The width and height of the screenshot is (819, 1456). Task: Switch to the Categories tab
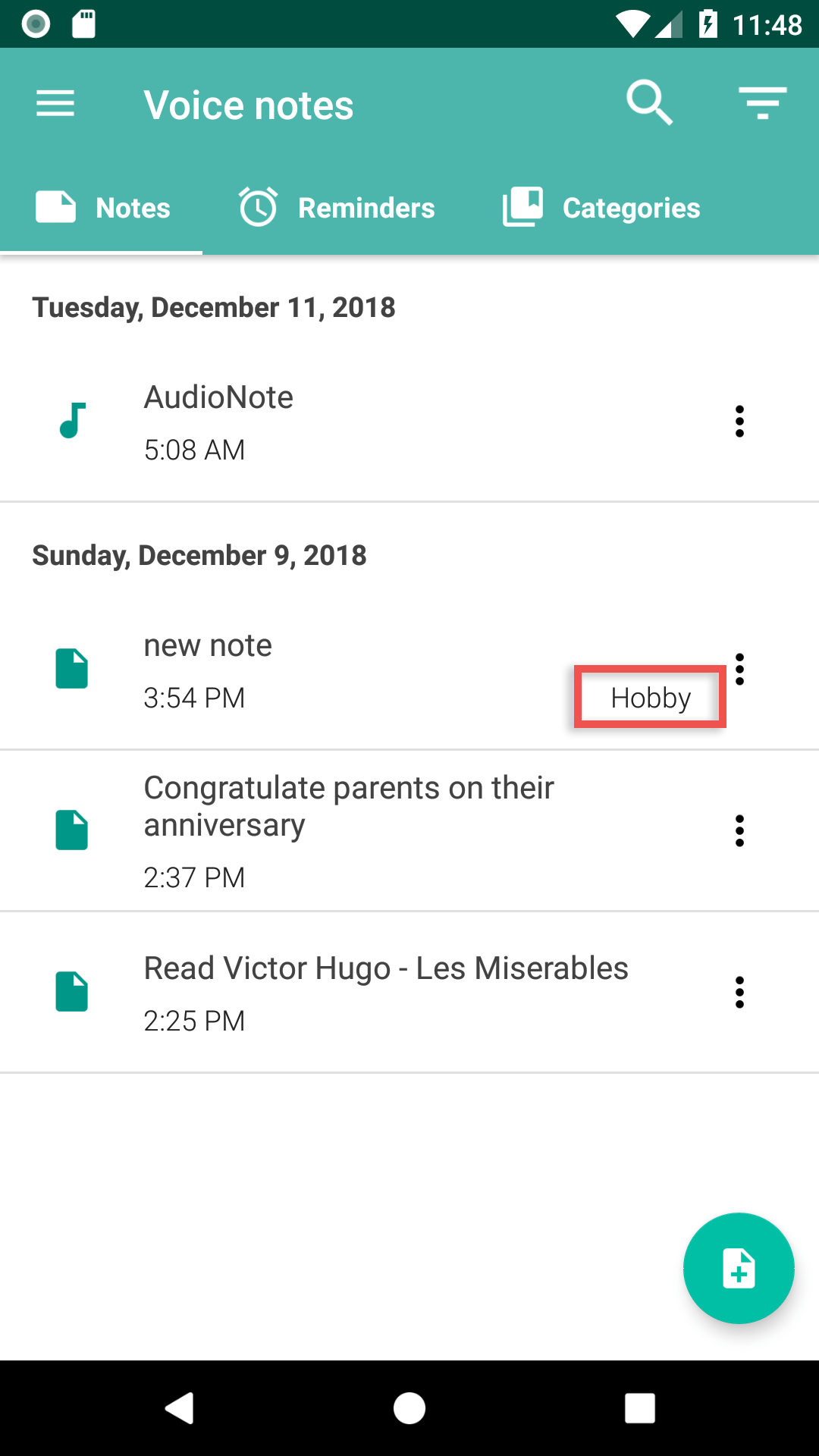click(601, 208)
